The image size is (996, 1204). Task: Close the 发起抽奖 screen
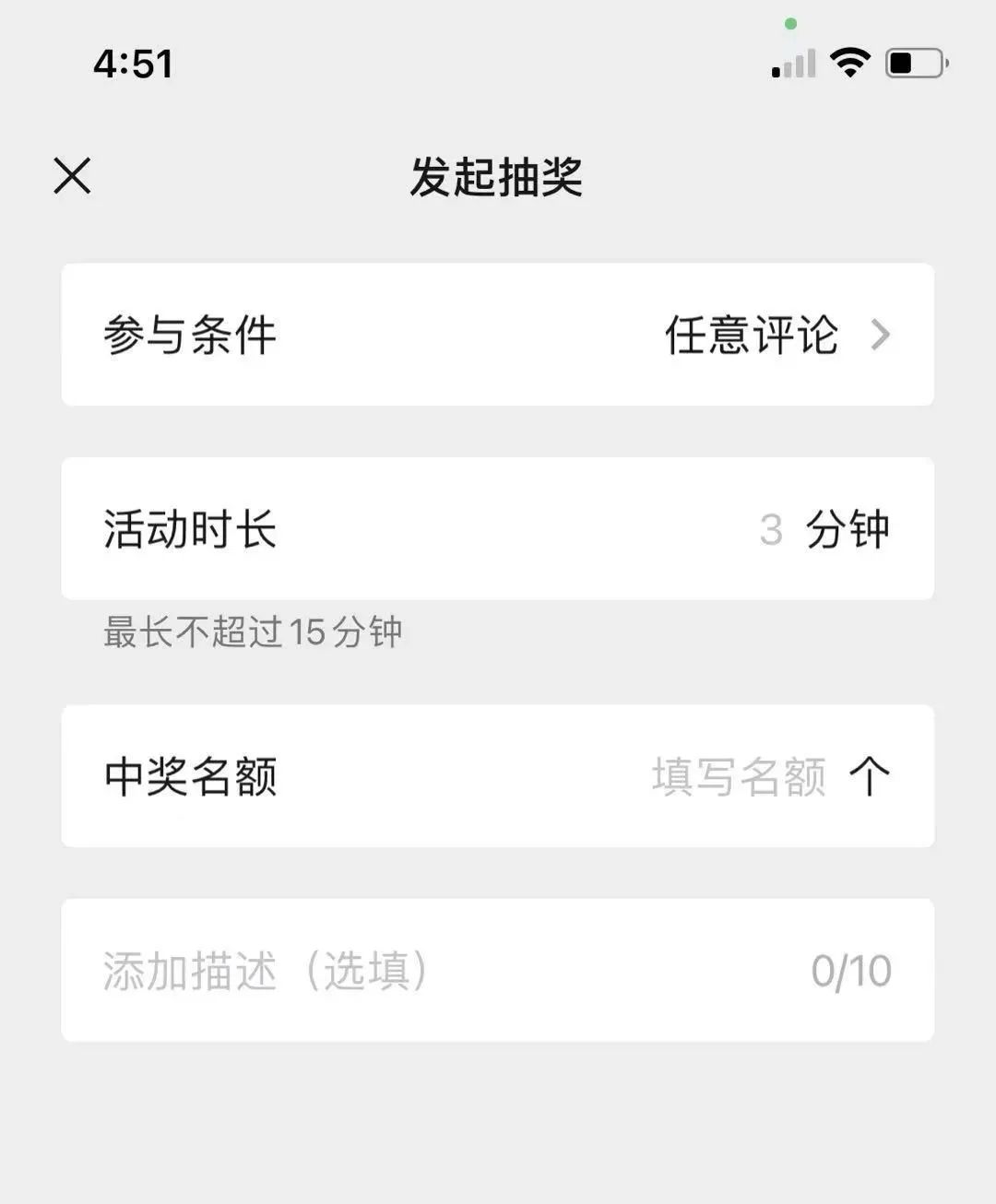(72, 175)
